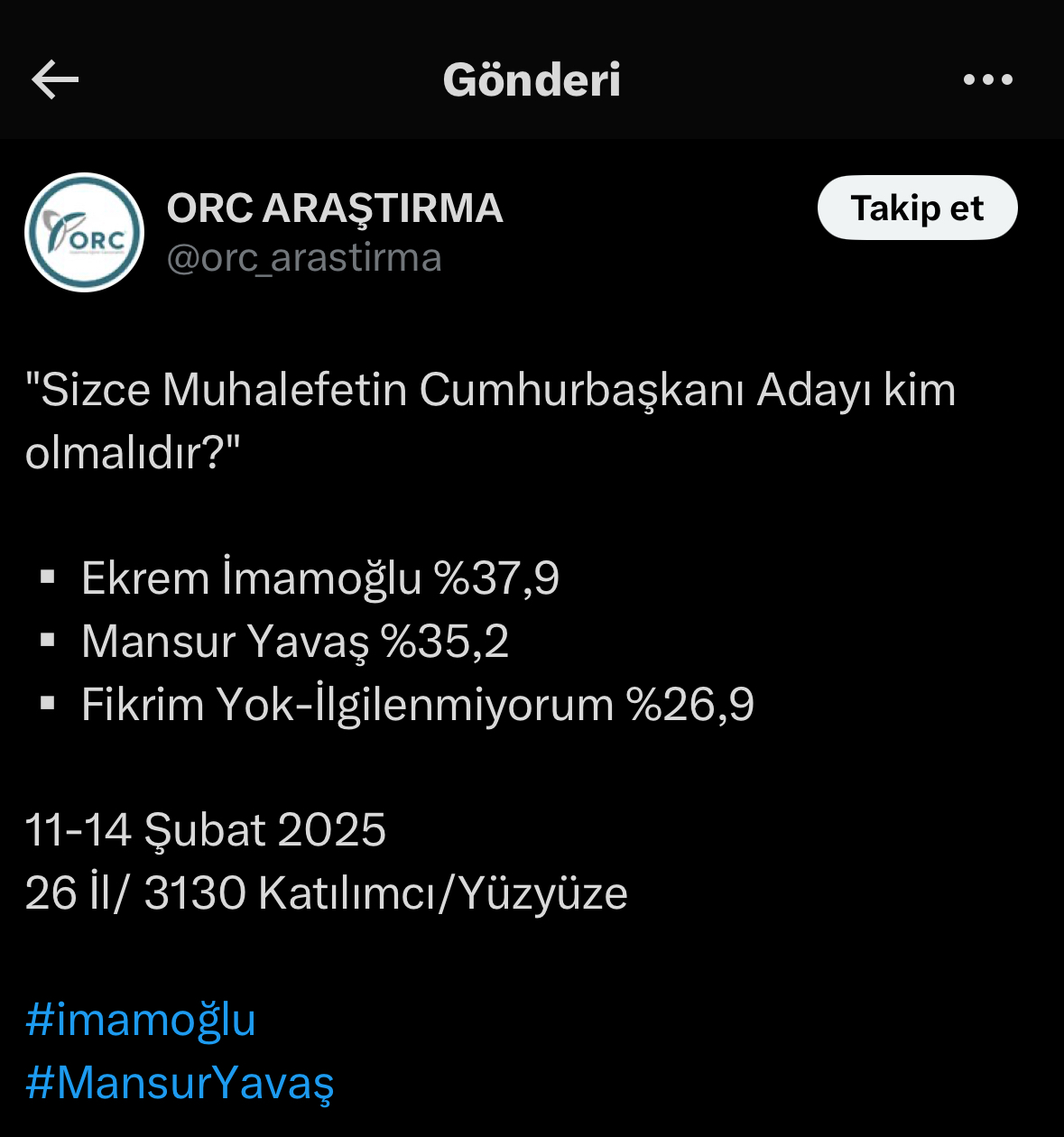Click the "Fikrim Yok-İlgilenmiyorum %26,9" line
This screenshot has height=1137, width=1064.
click(x=417, y=705)
